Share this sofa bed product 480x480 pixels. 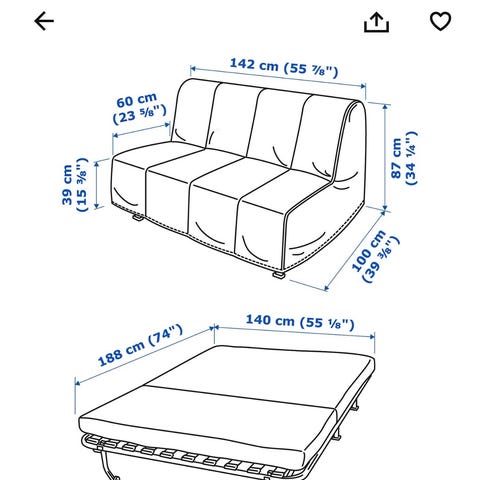point(376,22)
